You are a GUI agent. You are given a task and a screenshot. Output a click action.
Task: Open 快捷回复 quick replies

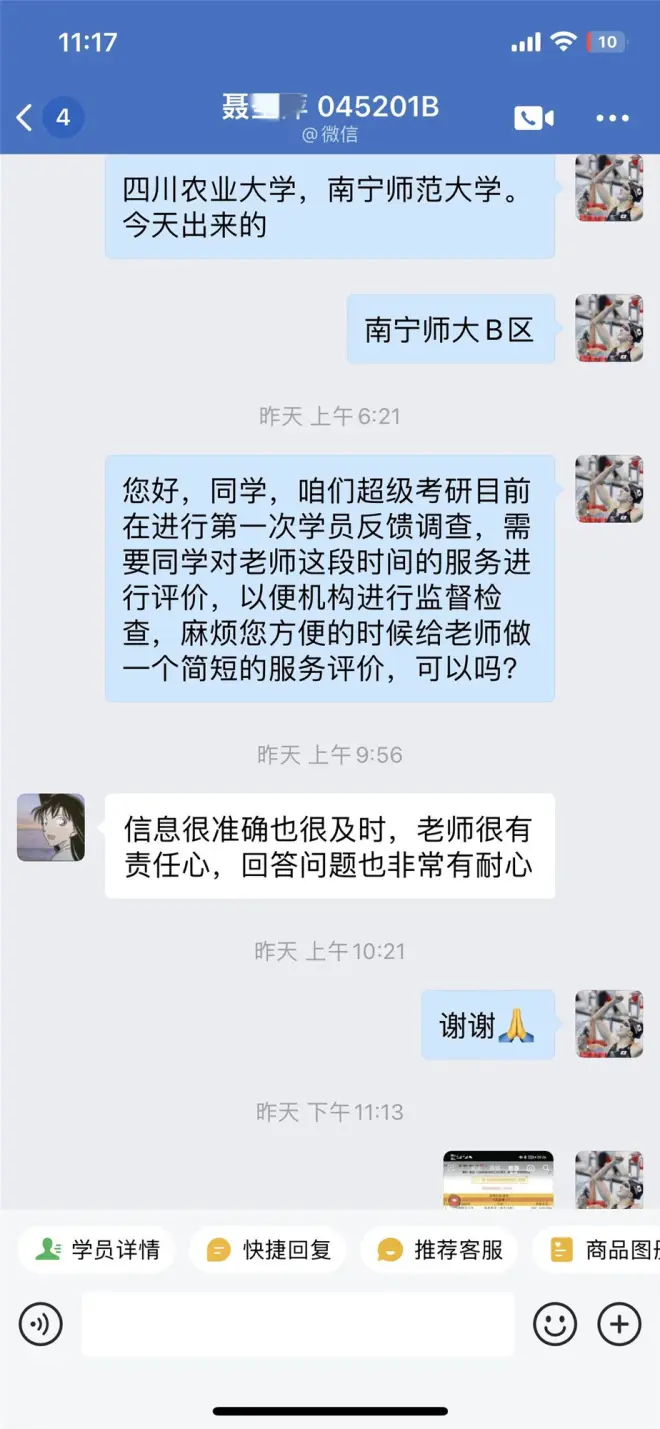(x=270, y=1250)
